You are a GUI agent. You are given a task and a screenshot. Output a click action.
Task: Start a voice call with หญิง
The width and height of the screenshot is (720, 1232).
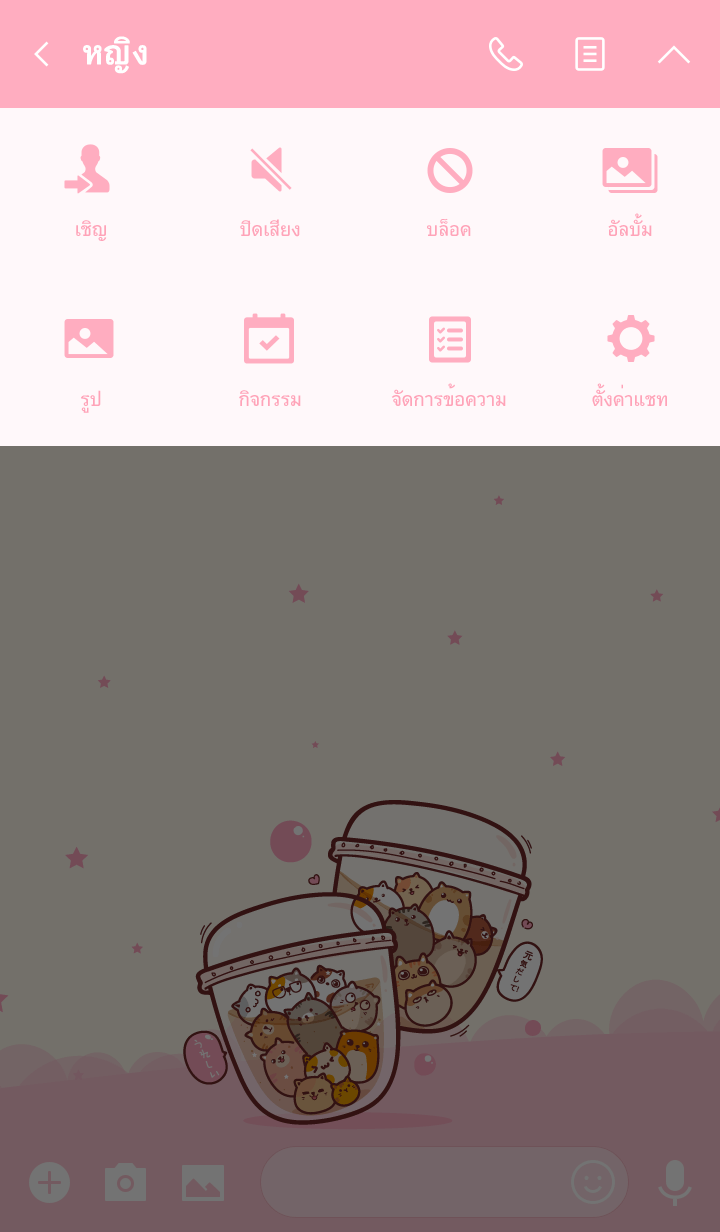505,54
